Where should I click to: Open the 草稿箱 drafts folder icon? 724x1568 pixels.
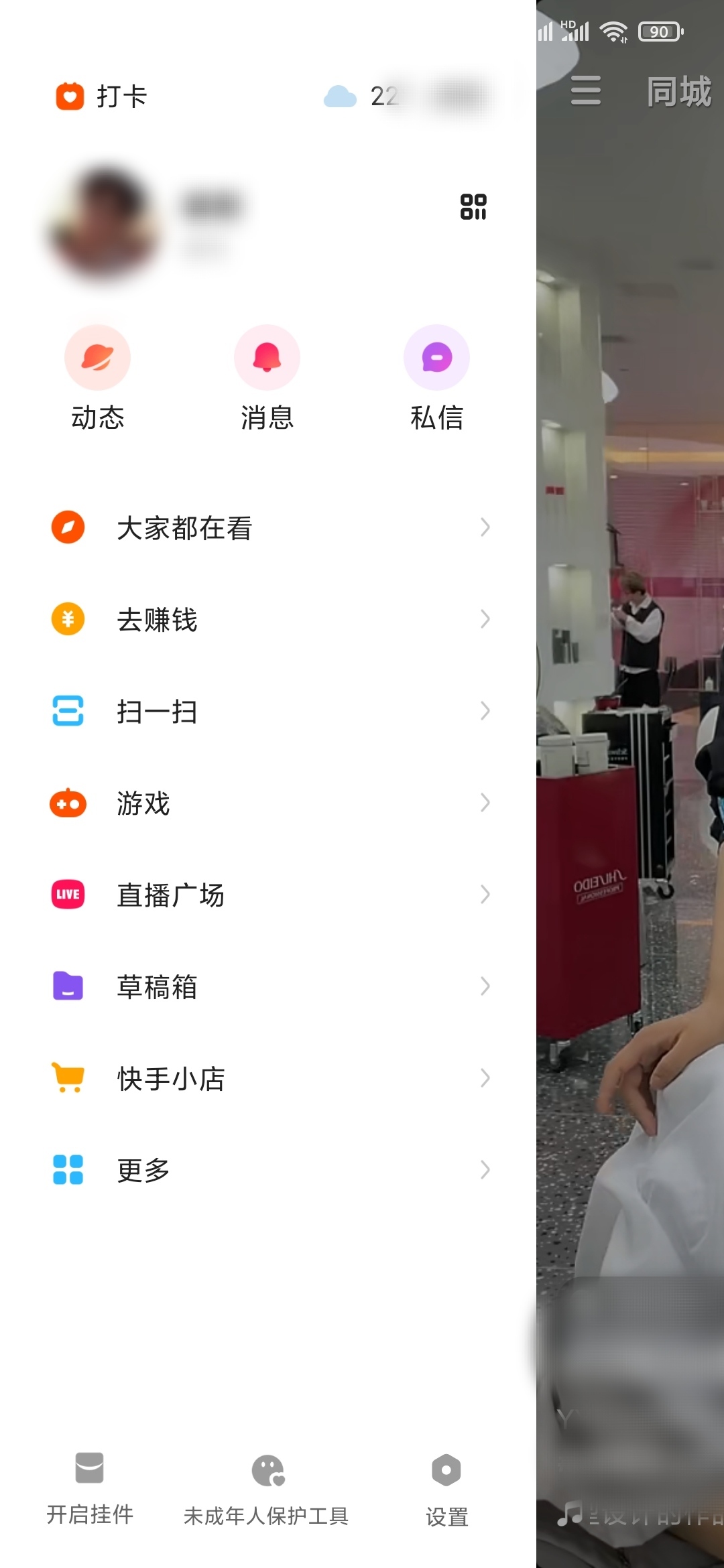click(67, 986)
